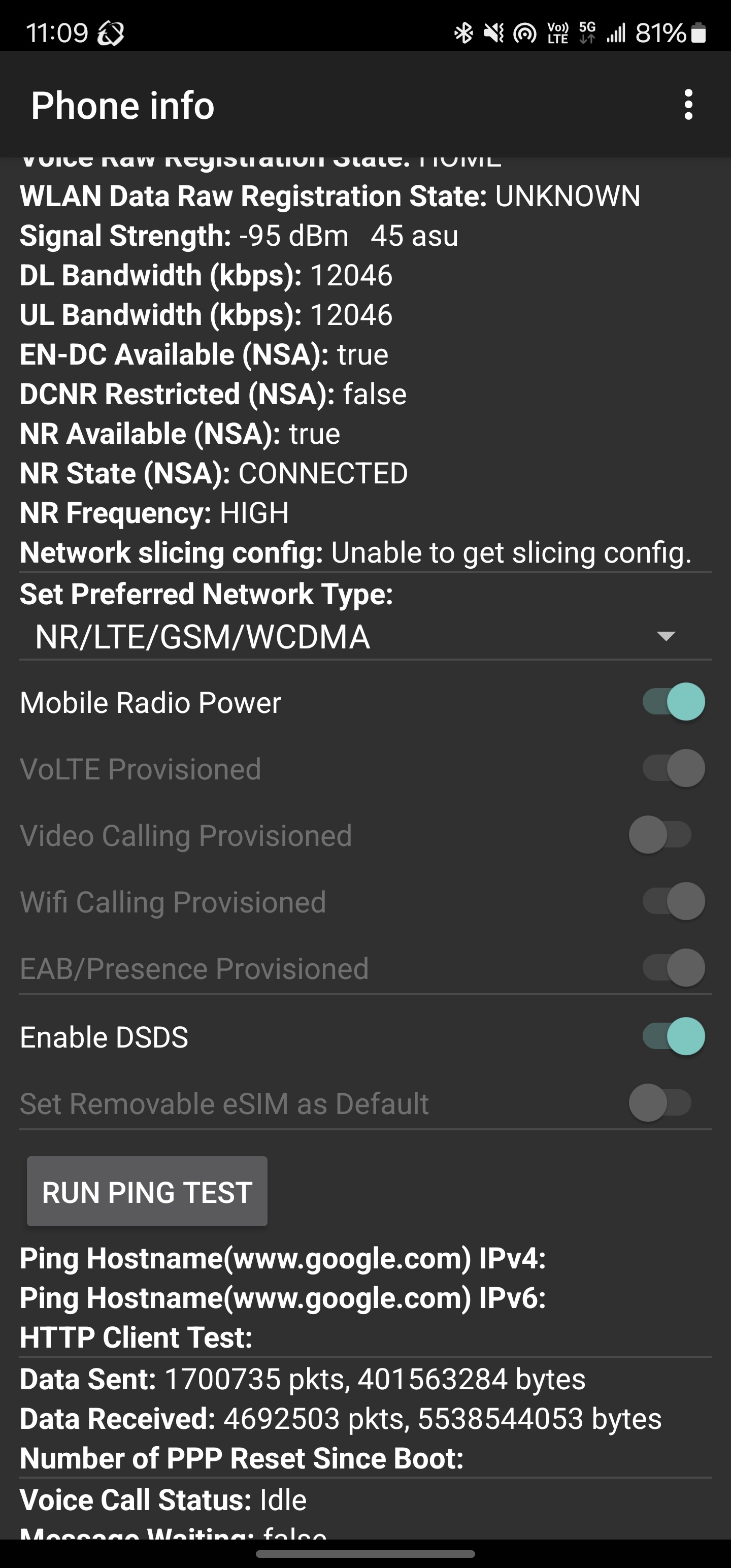Expand the Preferred Network Type dropdown

(365, 637)
